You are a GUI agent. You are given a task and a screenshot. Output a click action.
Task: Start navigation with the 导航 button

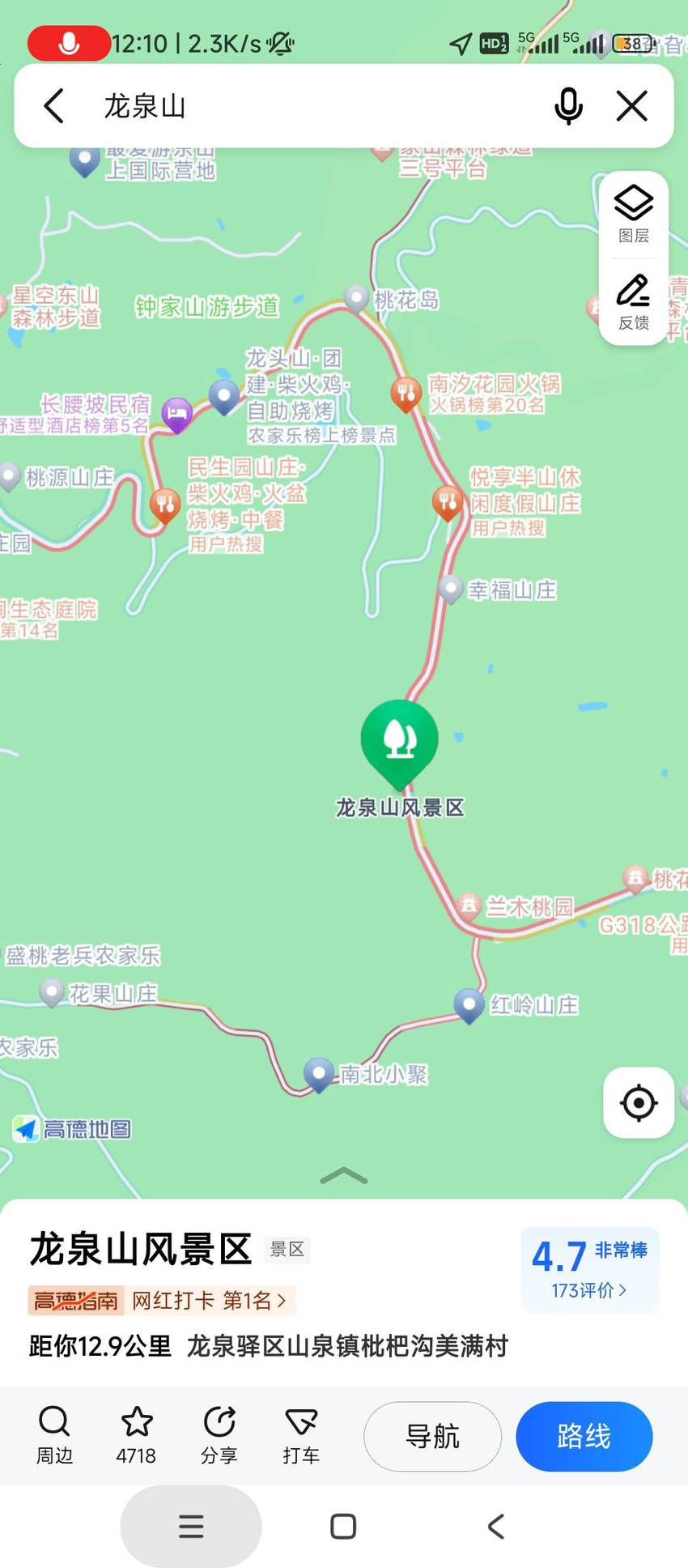[x=432, y=1436]
